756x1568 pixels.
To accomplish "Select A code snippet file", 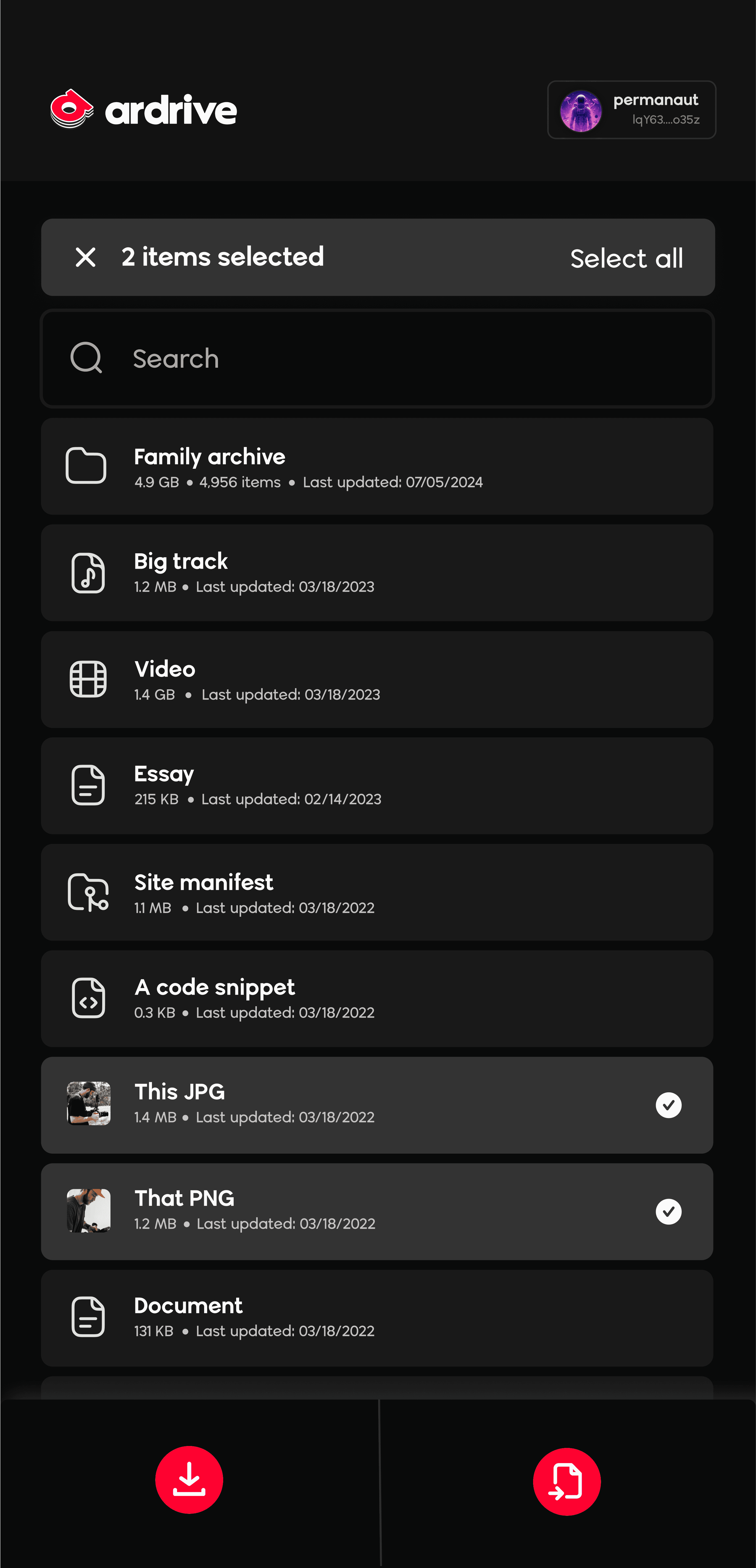I will (377, 999).
